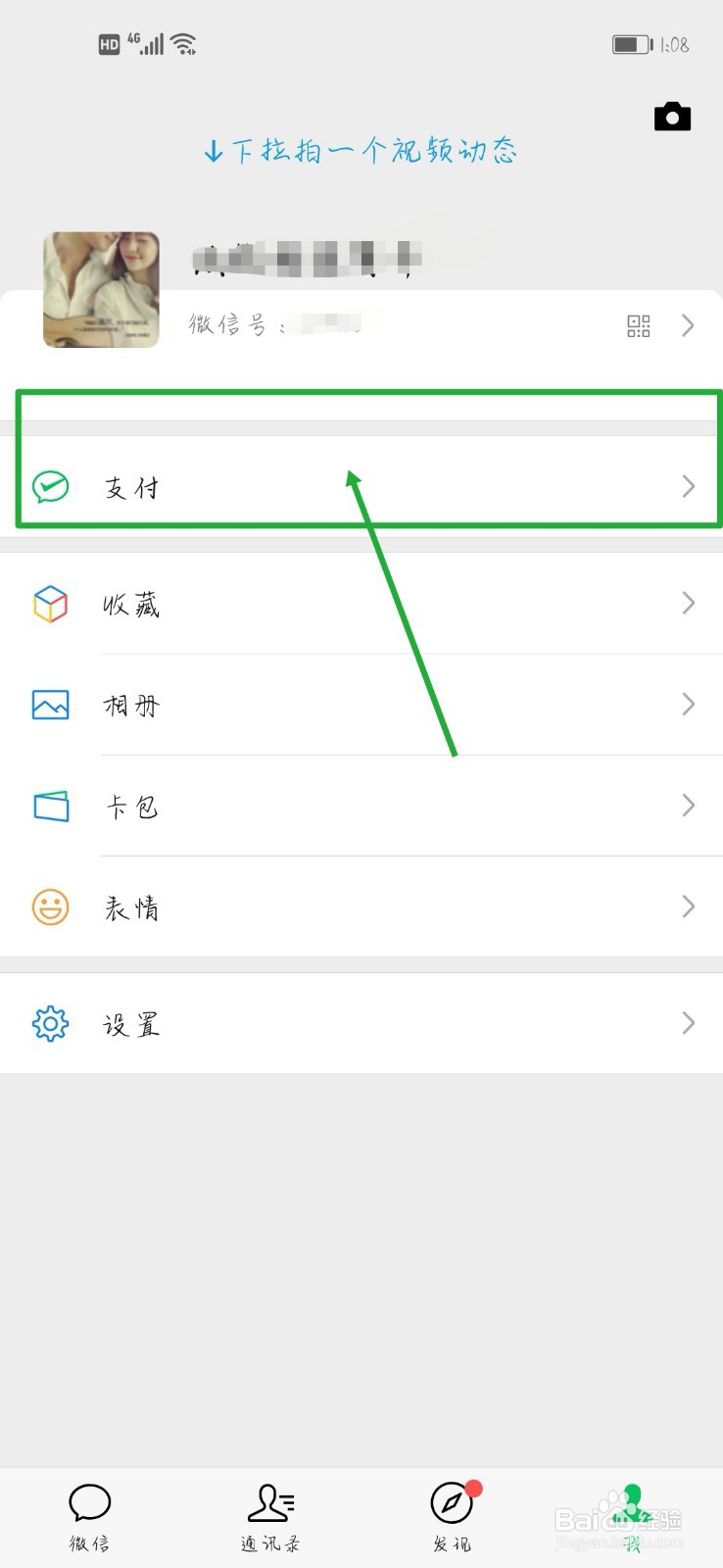Tap the 支付 payment icon
Screen dimensions: 723x1568
(x=50, y=485)
